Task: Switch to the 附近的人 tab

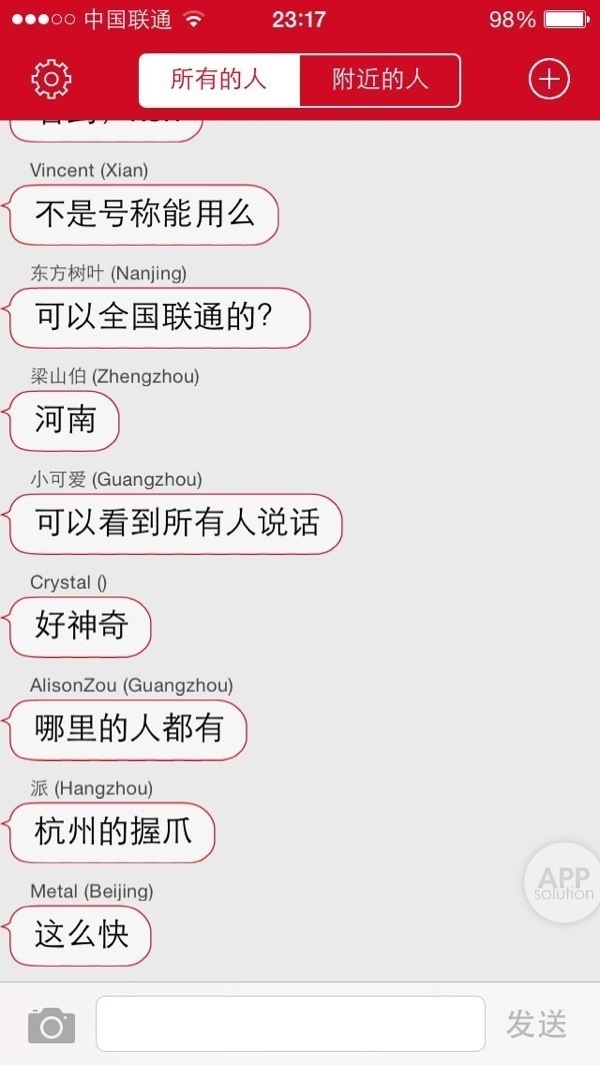Action: (x=380, y=80)
